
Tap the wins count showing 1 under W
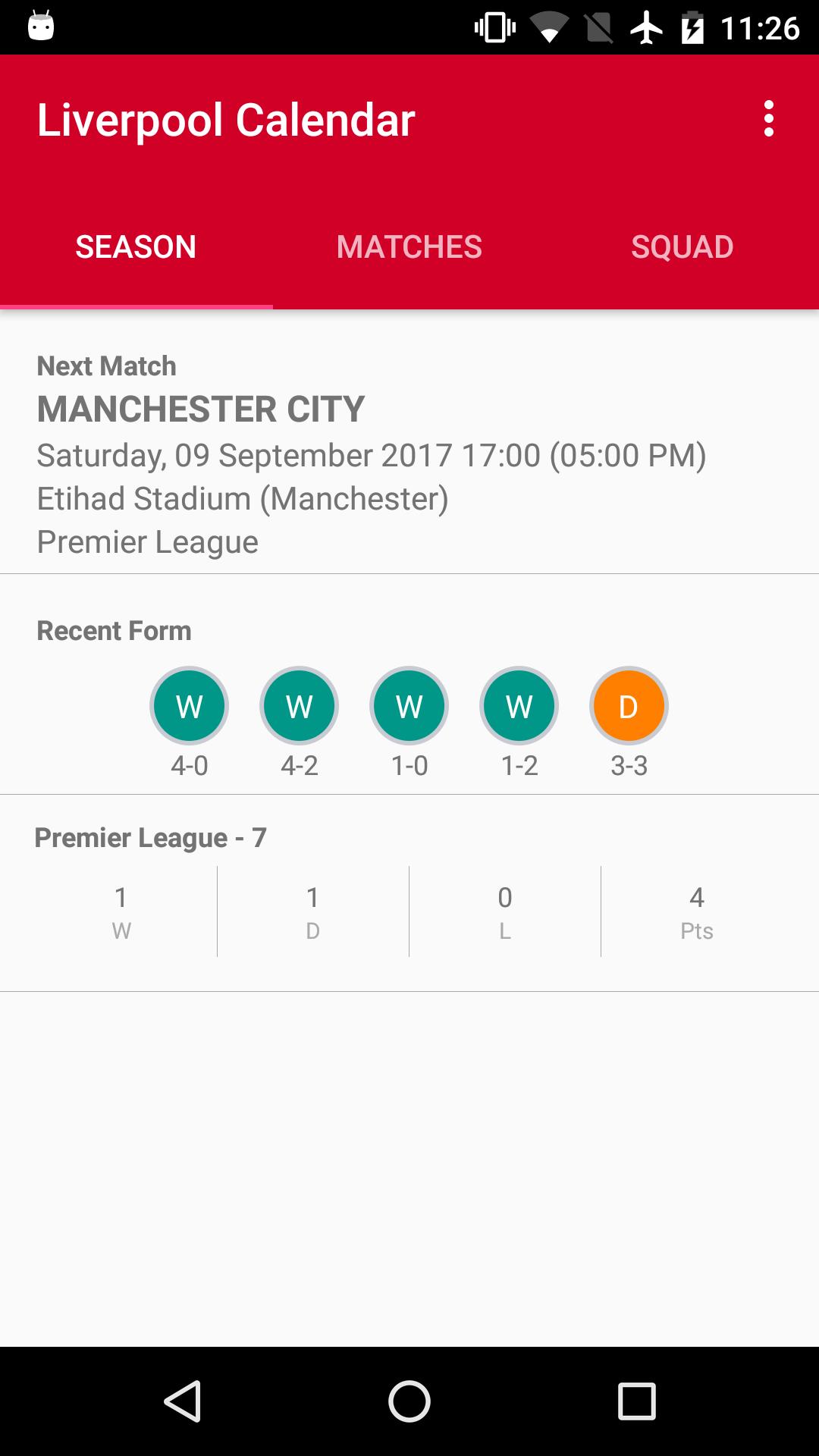(x=121, y=910)
